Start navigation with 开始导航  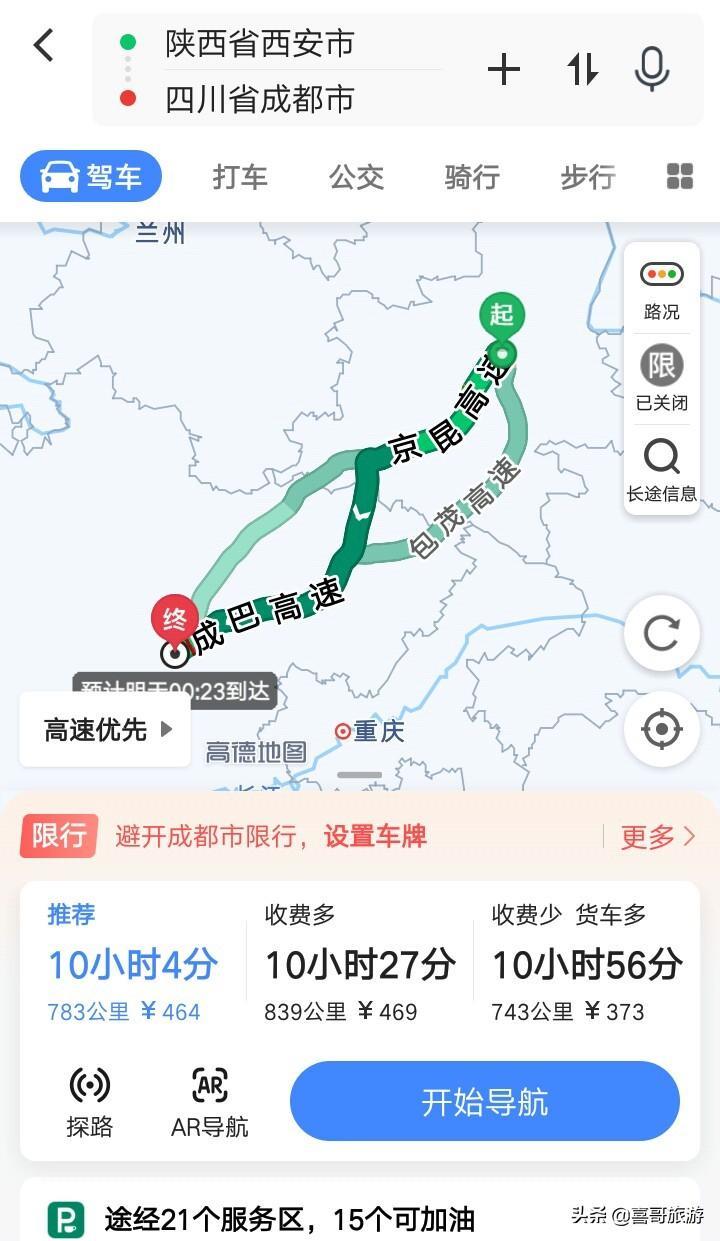coord(484,1102)
